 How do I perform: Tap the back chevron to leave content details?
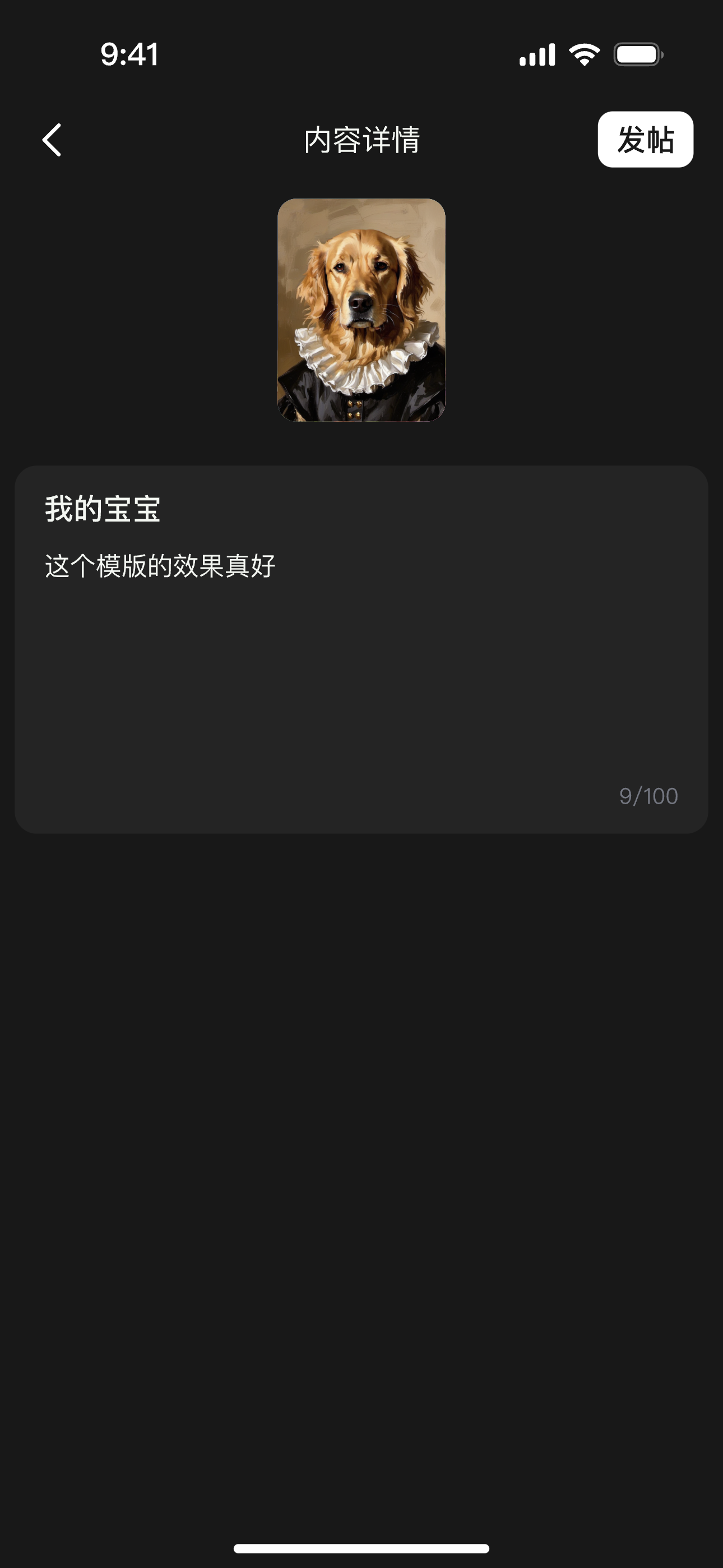pos(52,140)
